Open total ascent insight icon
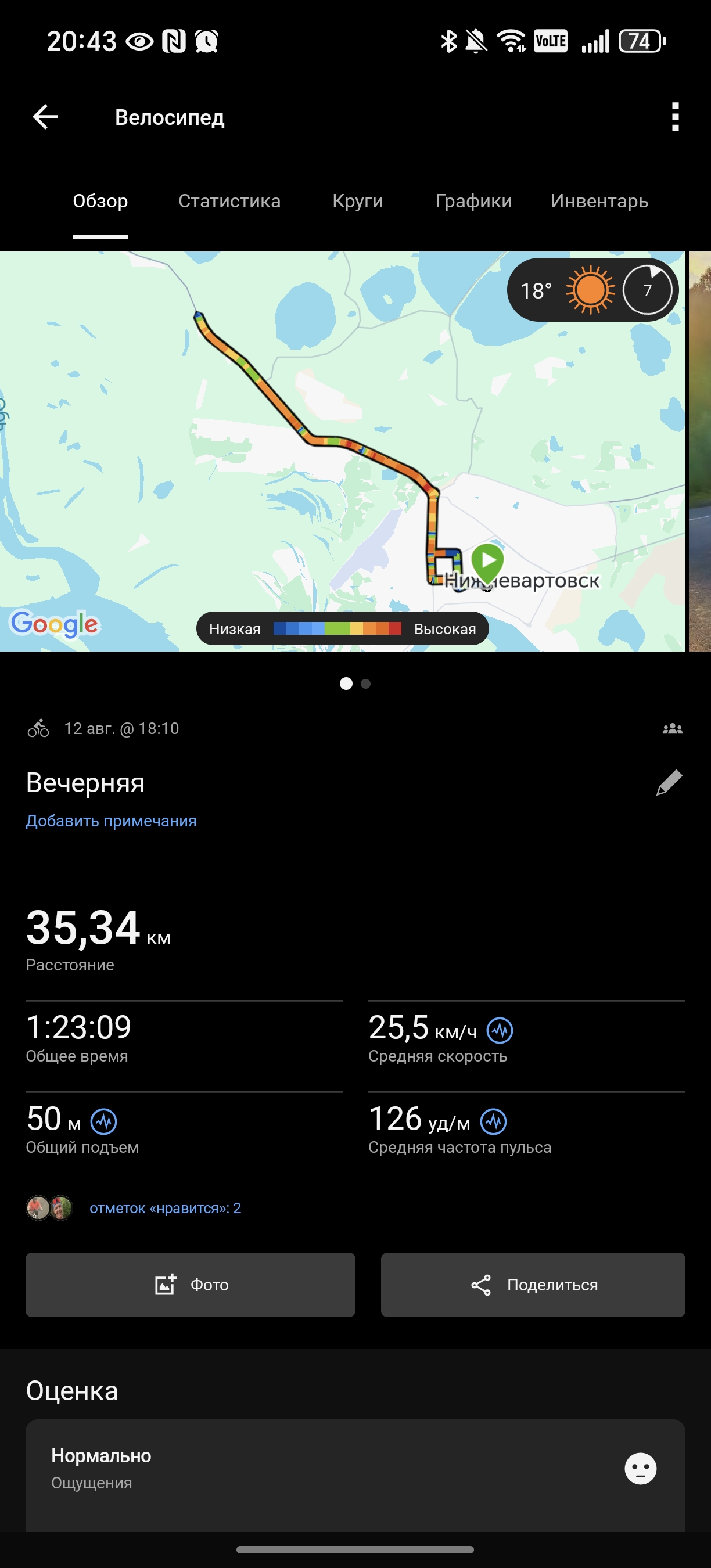 pyautogui.click(x=104, y=1121)
